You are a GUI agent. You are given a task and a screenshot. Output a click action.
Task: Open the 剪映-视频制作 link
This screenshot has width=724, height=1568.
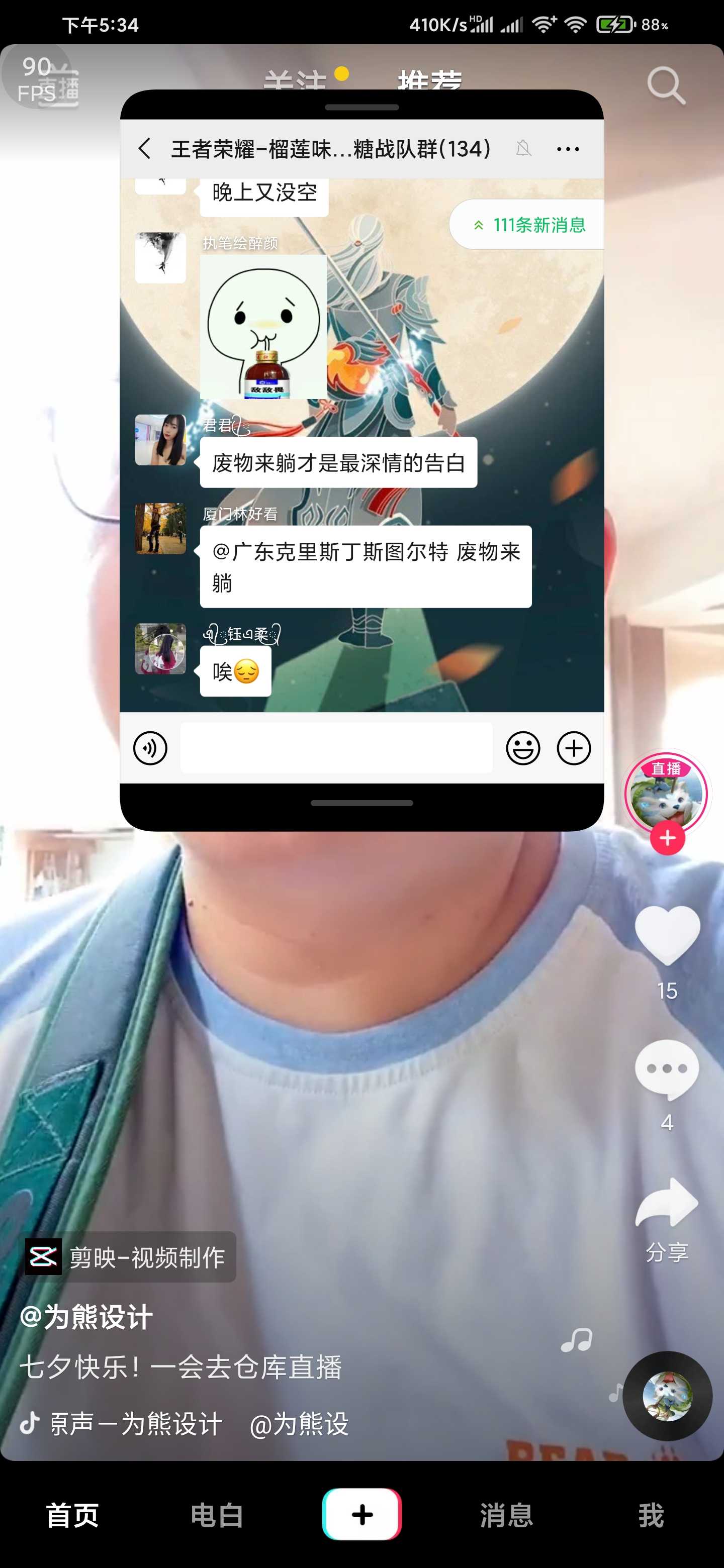(130, 1257)
